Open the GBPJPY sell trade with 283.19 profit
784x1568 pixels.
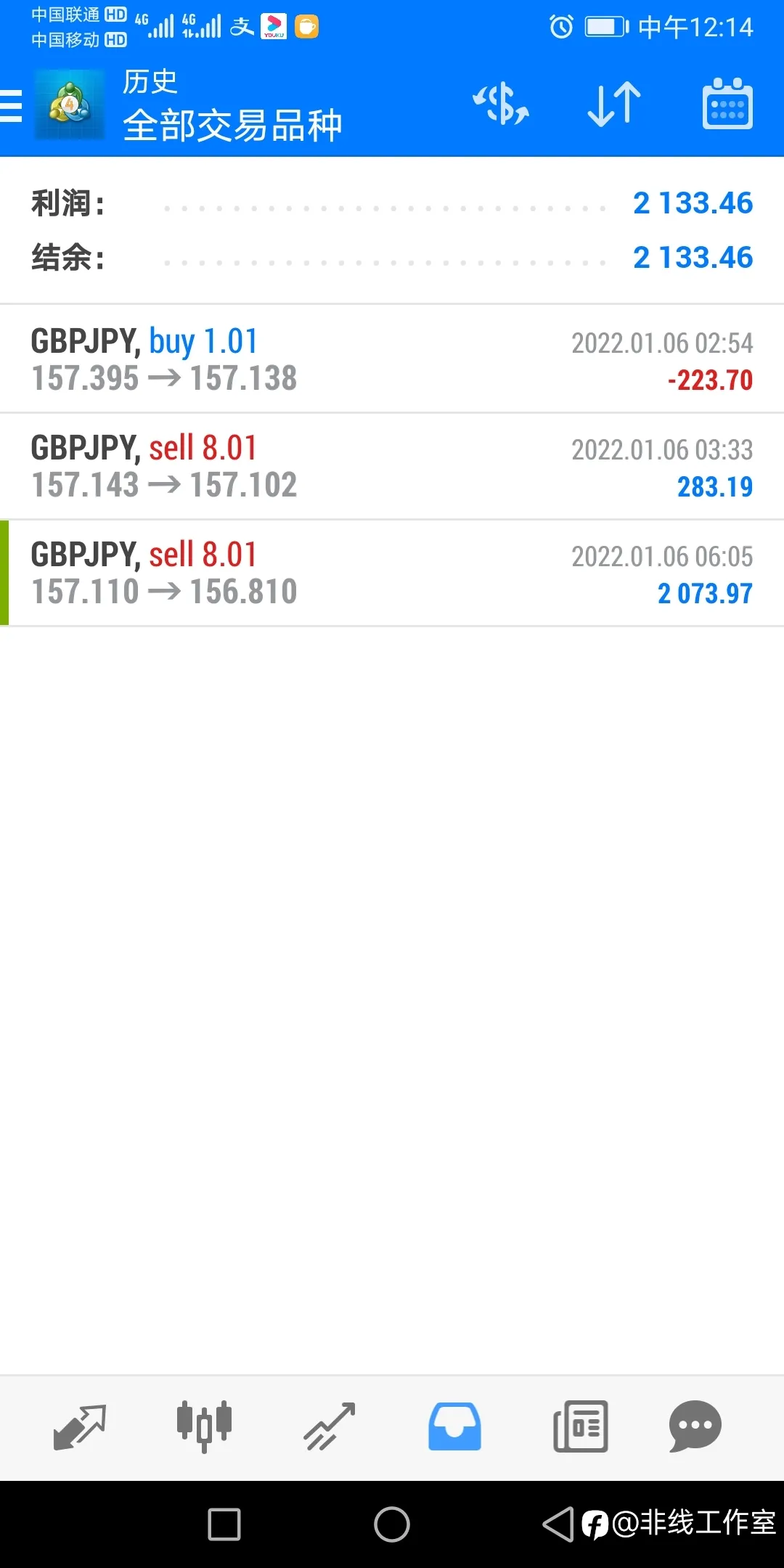tap(392, 466)
